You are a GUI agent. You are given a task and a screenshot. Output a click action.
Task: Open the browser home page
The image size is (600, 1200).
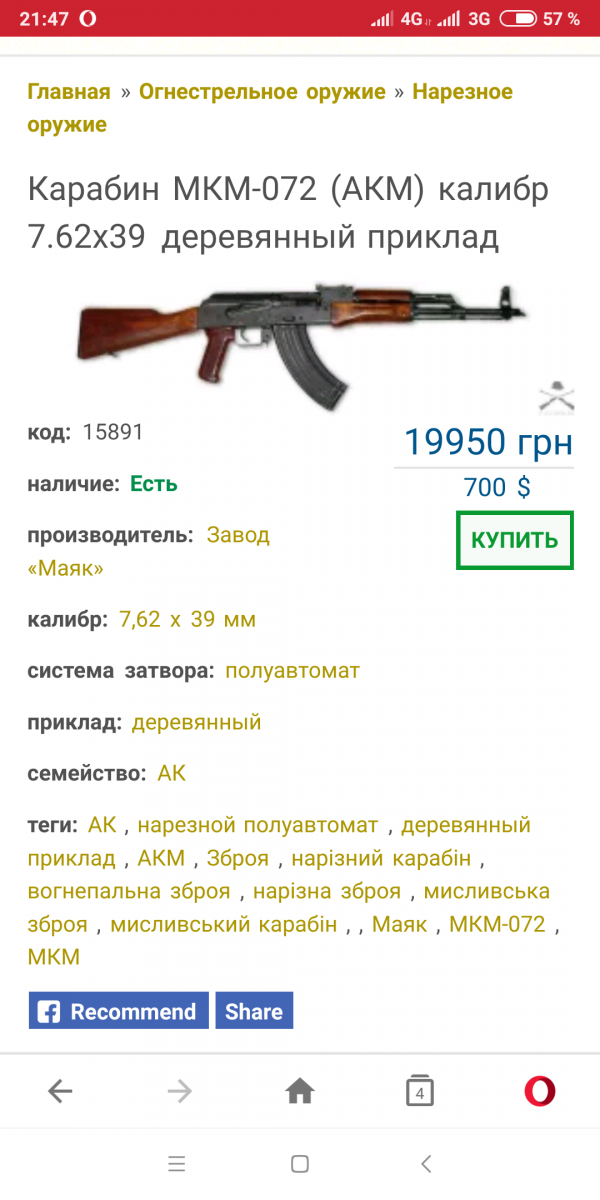(300, 1091)
